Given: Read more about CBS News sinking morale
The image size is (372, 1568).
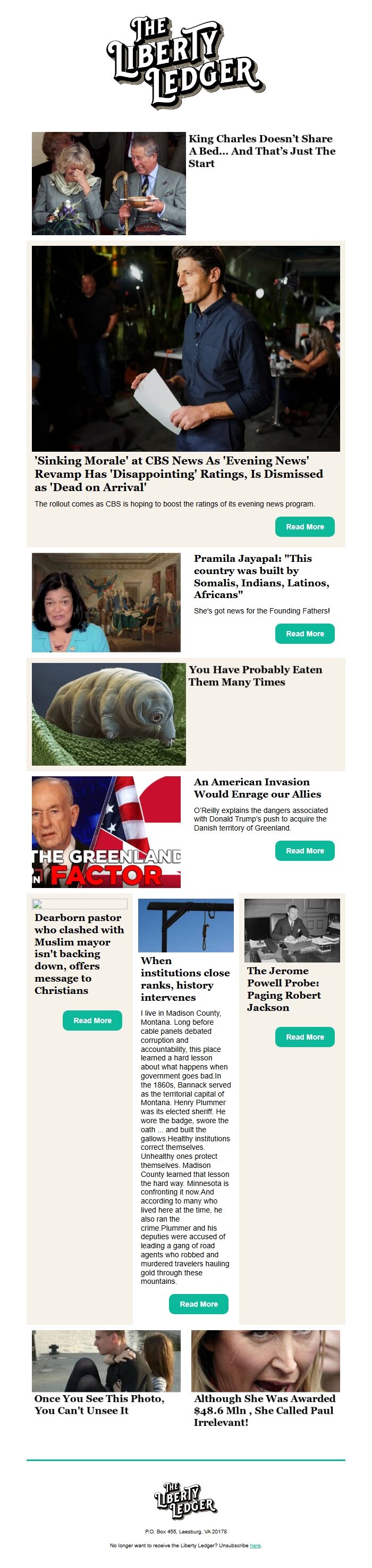Looking at the screenshot, I should coord(305,527).
